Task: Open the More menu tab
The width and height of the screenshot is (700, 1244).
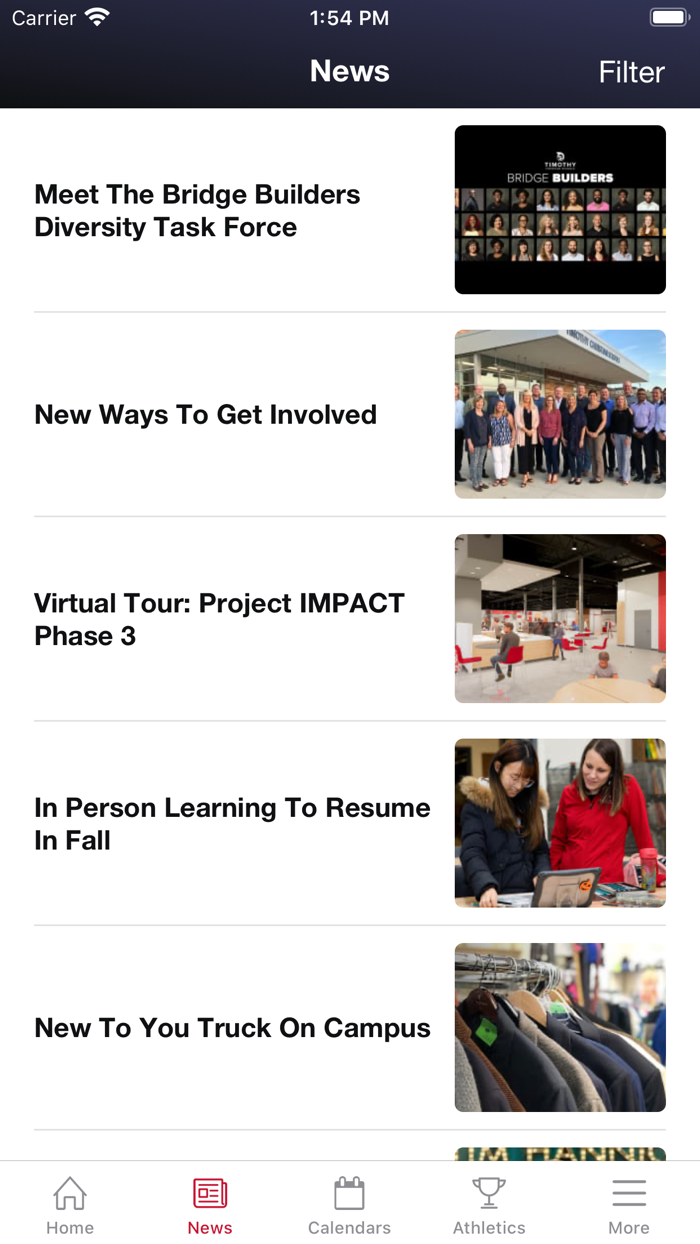Action: (x=629, y=1206)
